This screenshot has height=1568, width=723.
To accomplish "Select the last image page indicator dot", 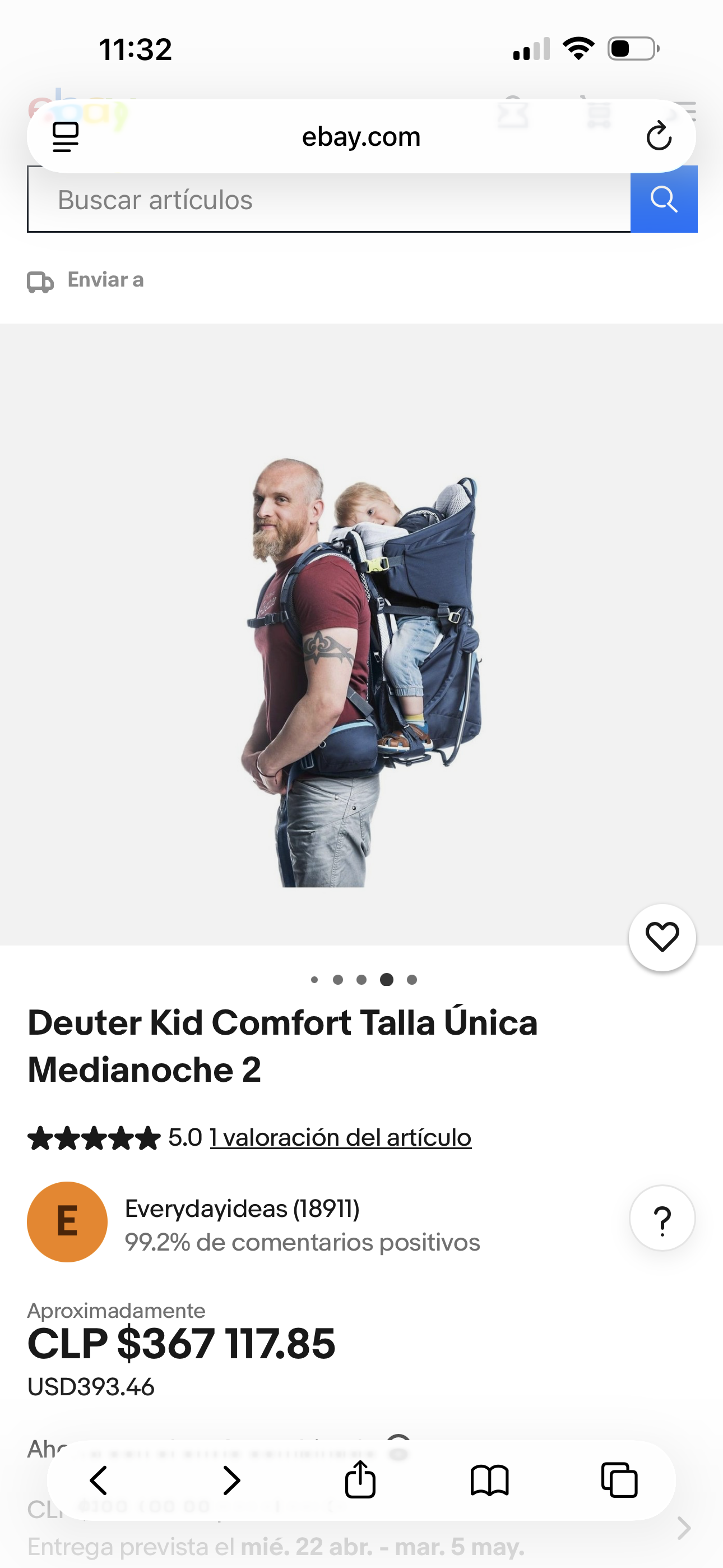I will coord(412,979).
